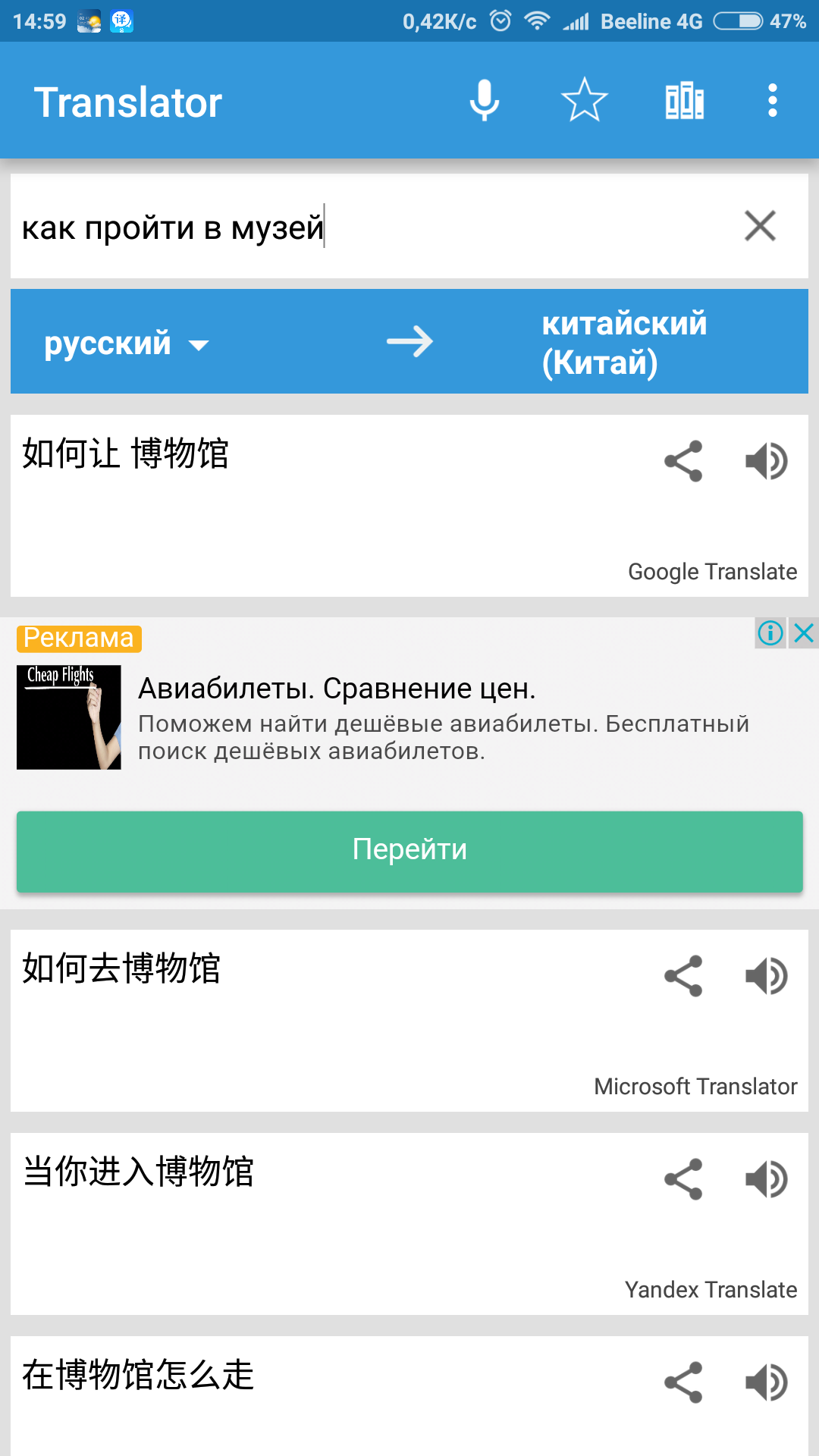
Task: Open the русский source language dropdown
Action: tap(126, 344)
